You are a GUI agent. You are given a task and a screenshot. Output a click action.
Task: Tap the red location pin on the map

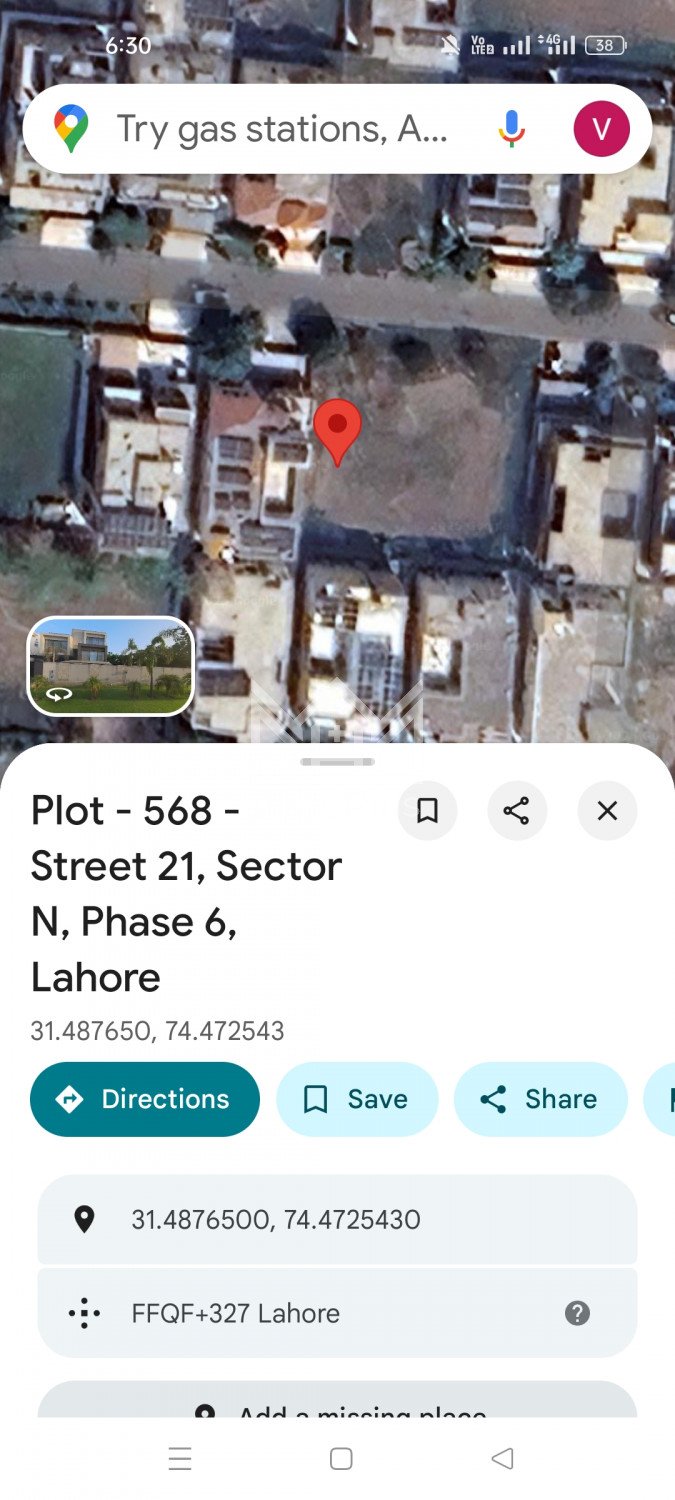(x=337, y=429)
